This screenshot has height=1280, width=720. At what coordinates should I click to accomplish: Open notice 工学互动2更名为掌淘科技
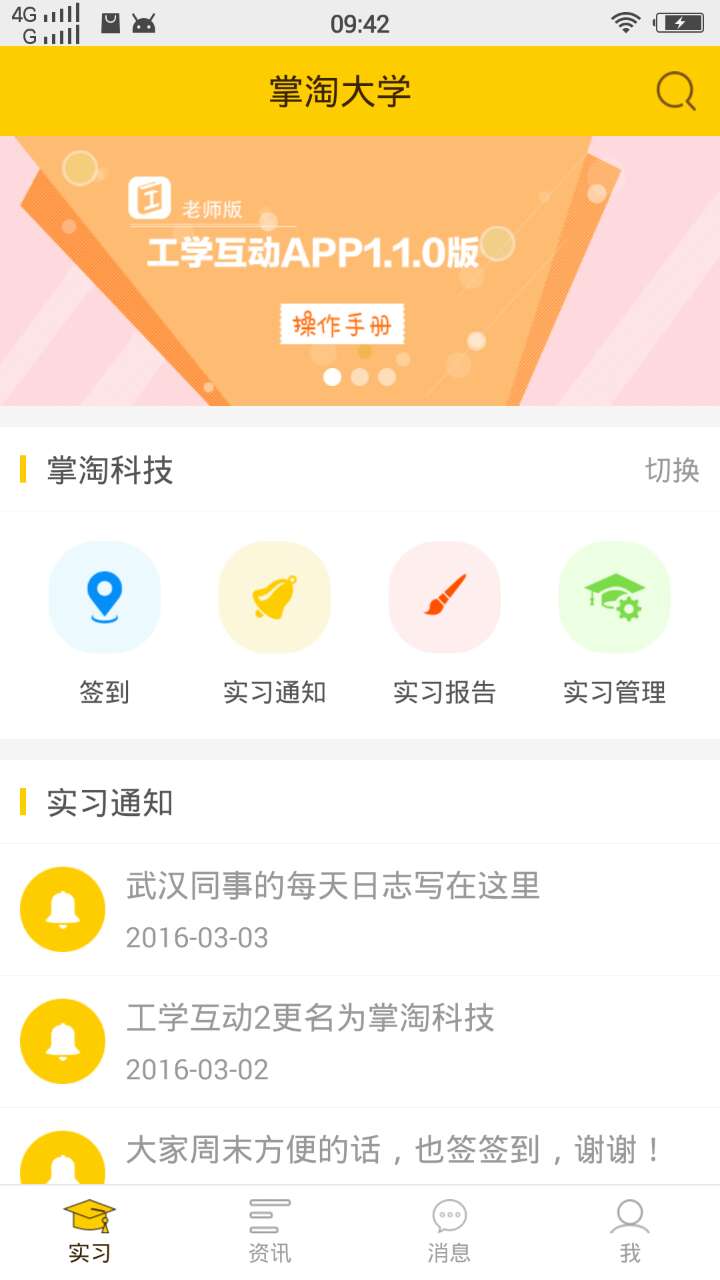(x=360, y=1041)
